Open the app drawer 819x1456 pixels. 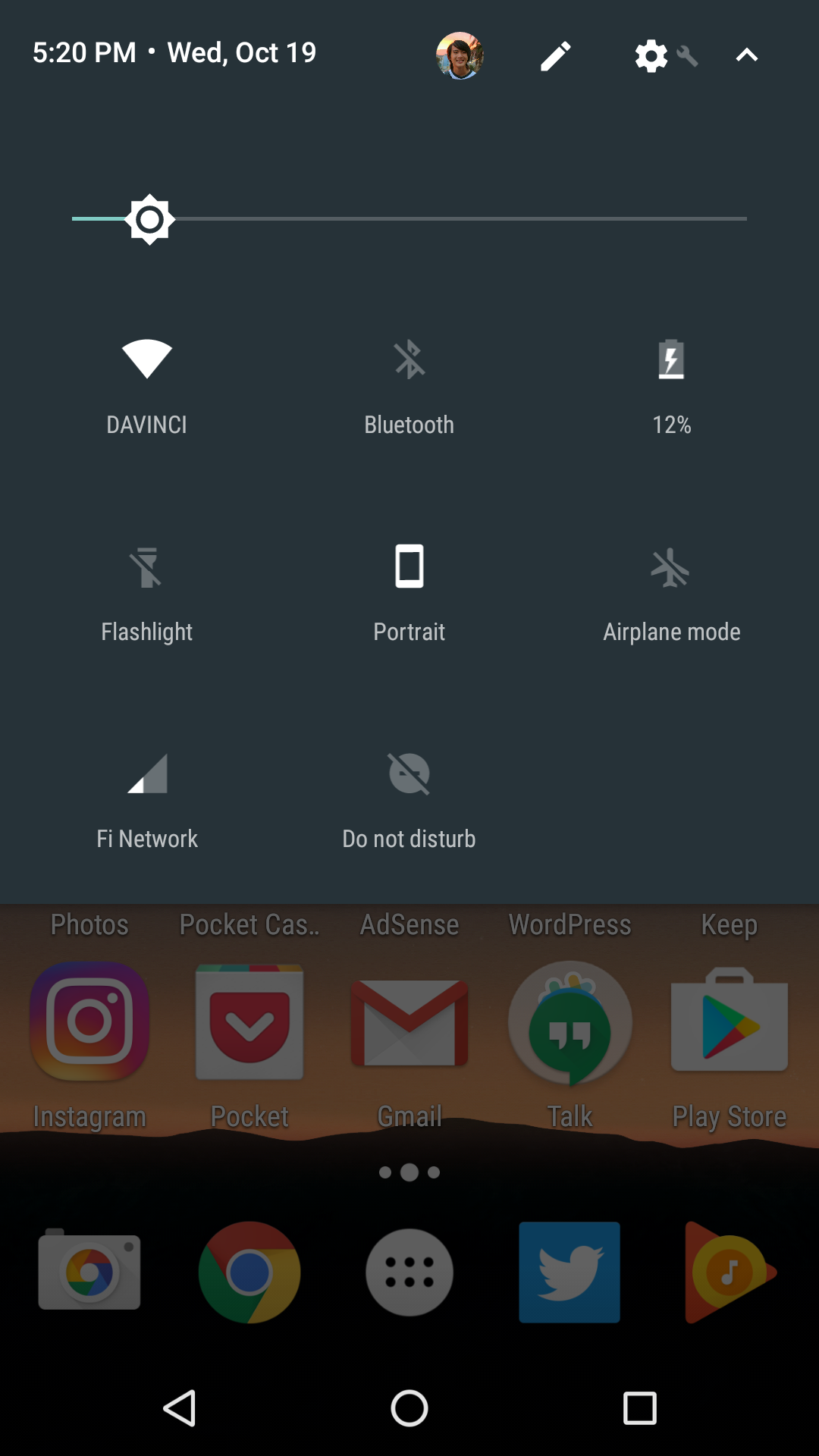409,1272
